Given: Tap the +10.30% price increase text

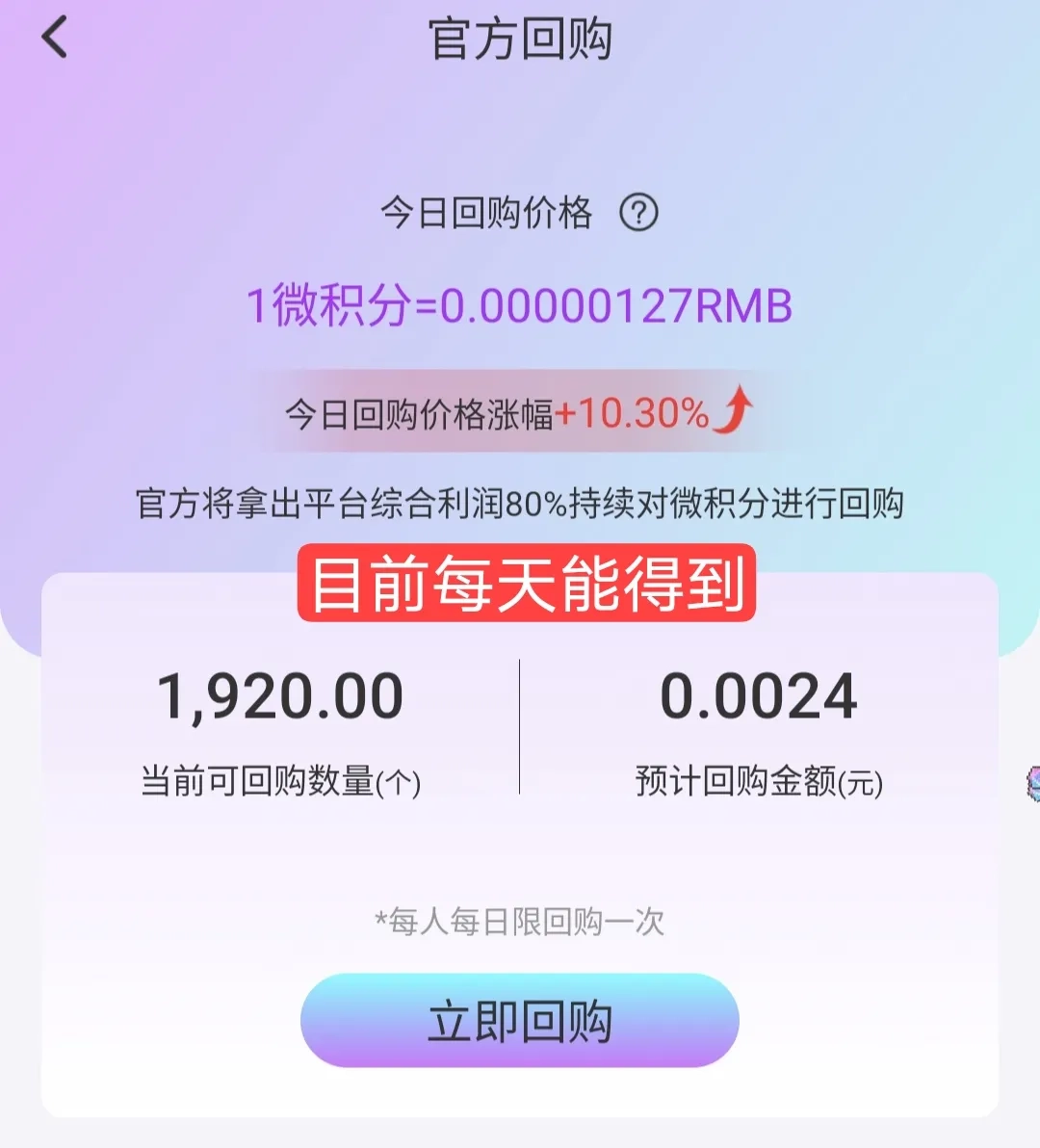Looking at the screenshot, I should 631,414.
